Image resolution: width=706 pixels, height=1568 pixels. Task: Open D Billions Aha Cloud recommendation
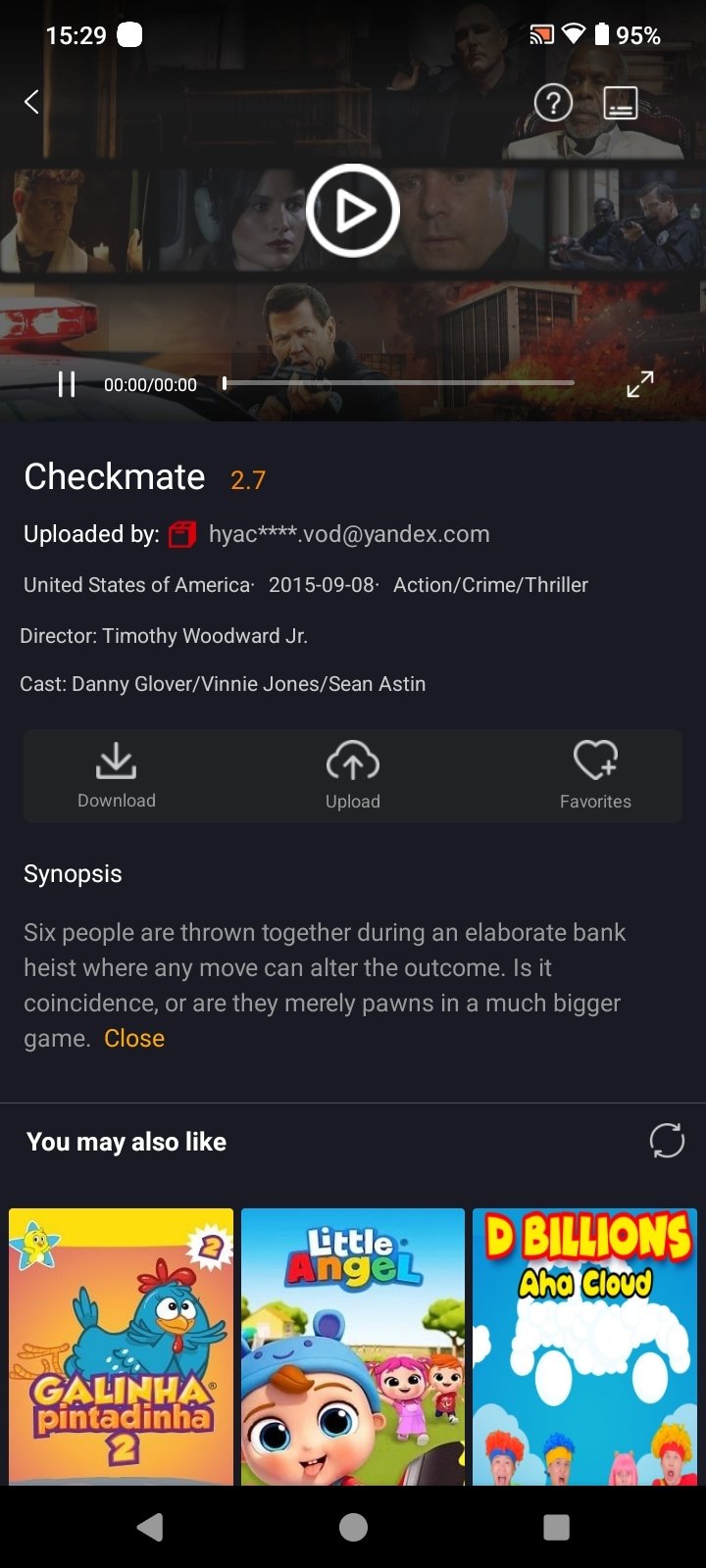(x=584, y=1346)
